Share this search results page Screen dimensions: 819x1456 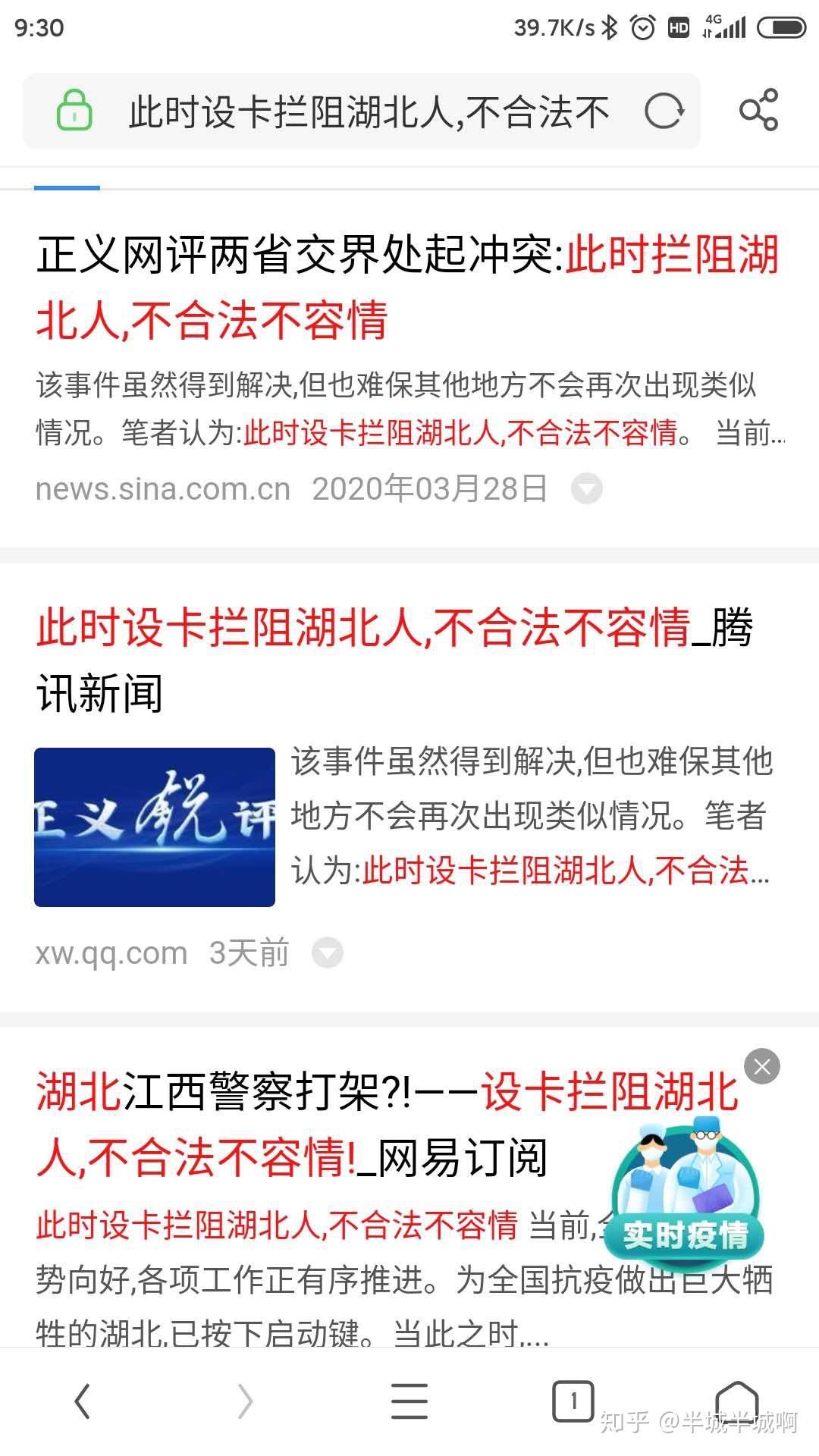pos(758,111)
